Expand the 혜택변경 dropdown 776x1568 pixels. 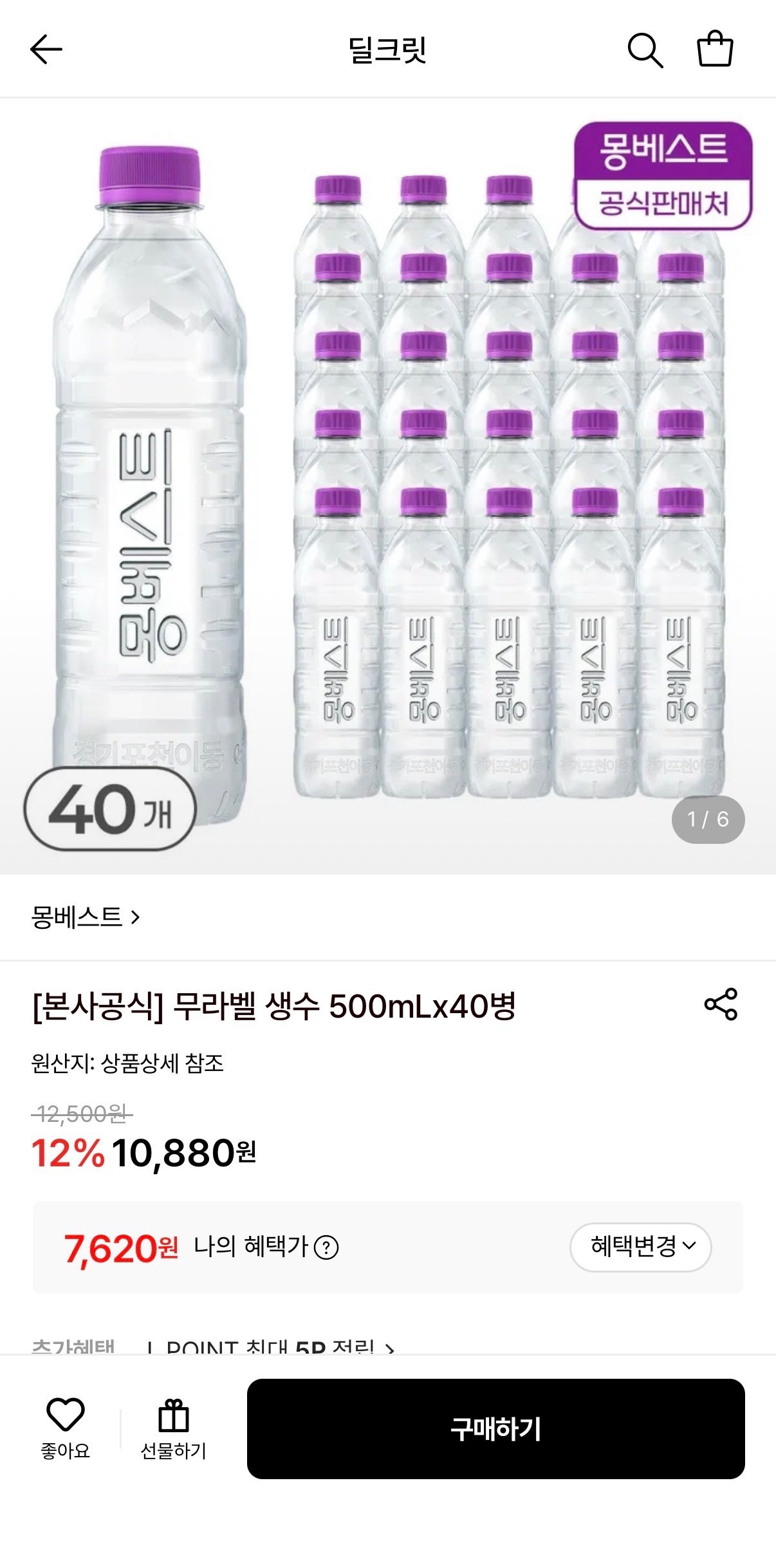click(x=641, y=1247)
